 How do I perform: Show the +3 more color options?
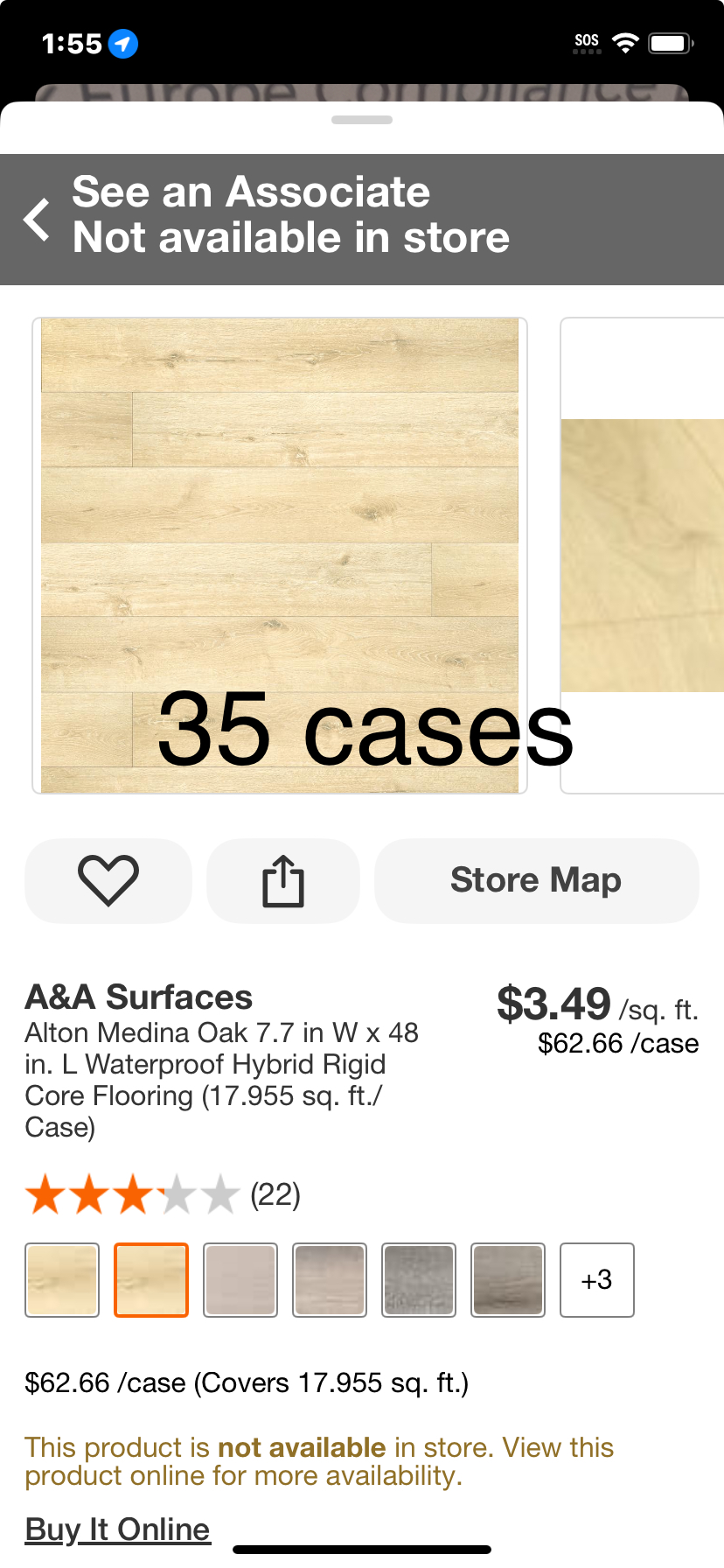tap(597, 1280)
